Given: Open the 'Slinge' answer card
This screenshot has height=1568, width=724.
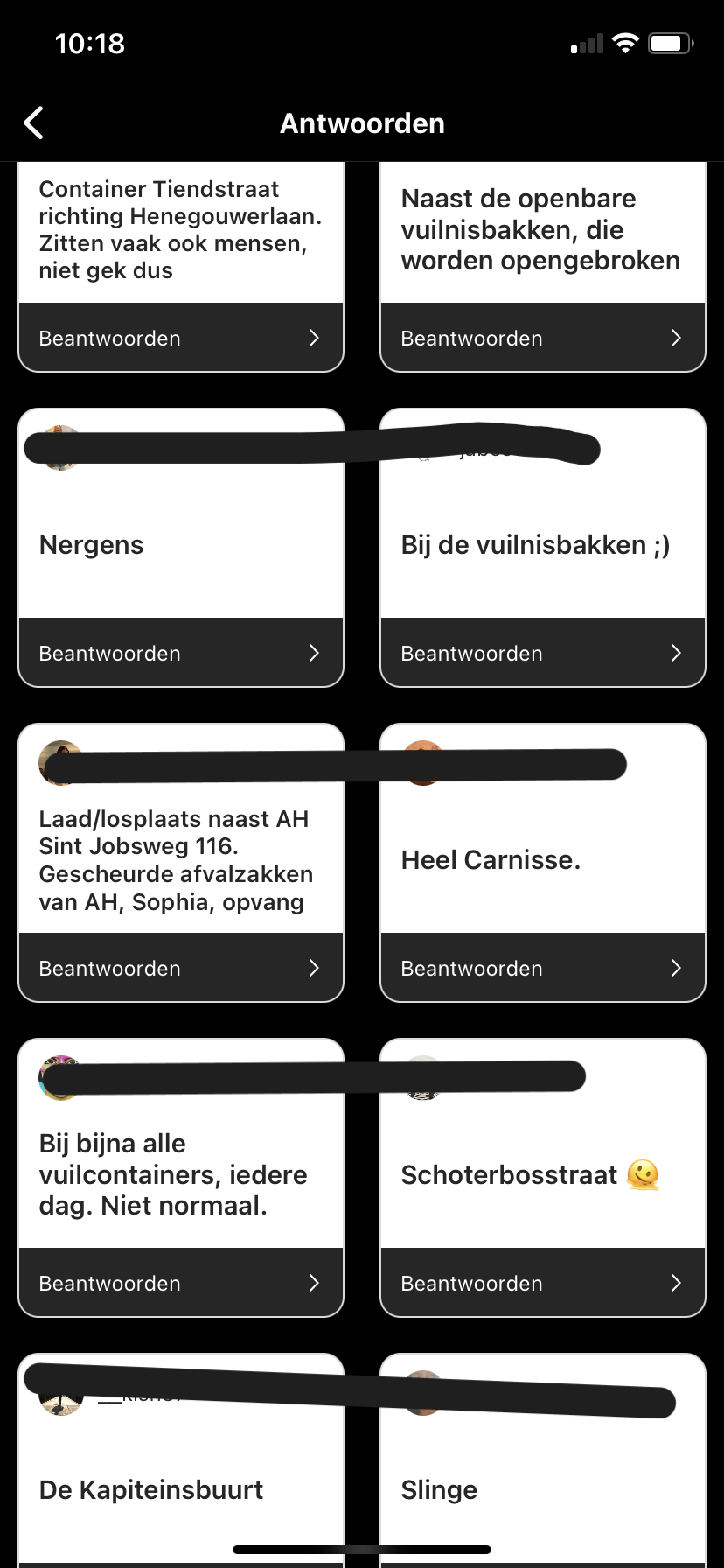Looking at the screenshot, I should click(x=542, y=1489).
